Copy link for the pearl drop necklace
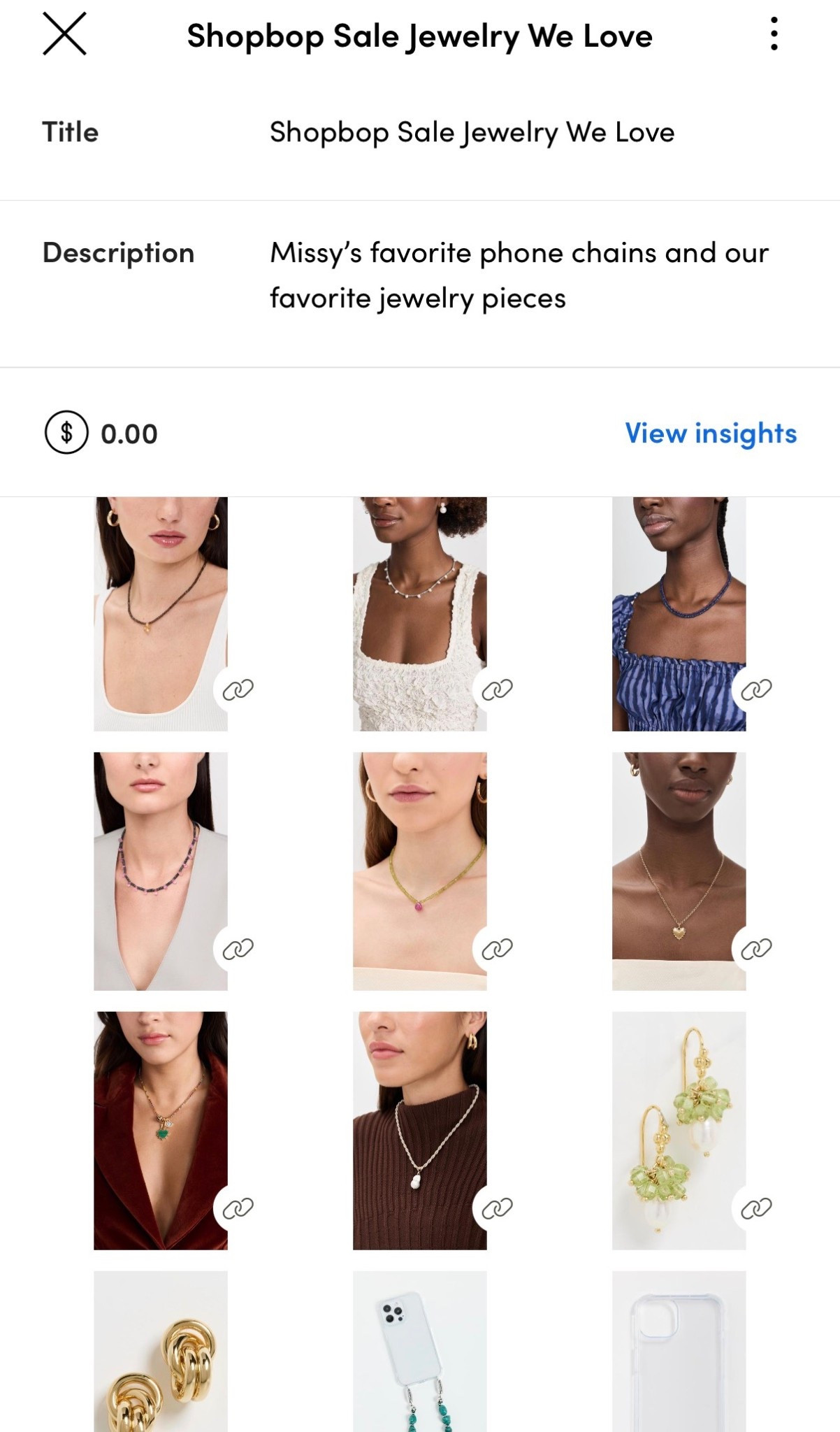The width and height of the screenshot is (840, 1432). tap(497, 689)
